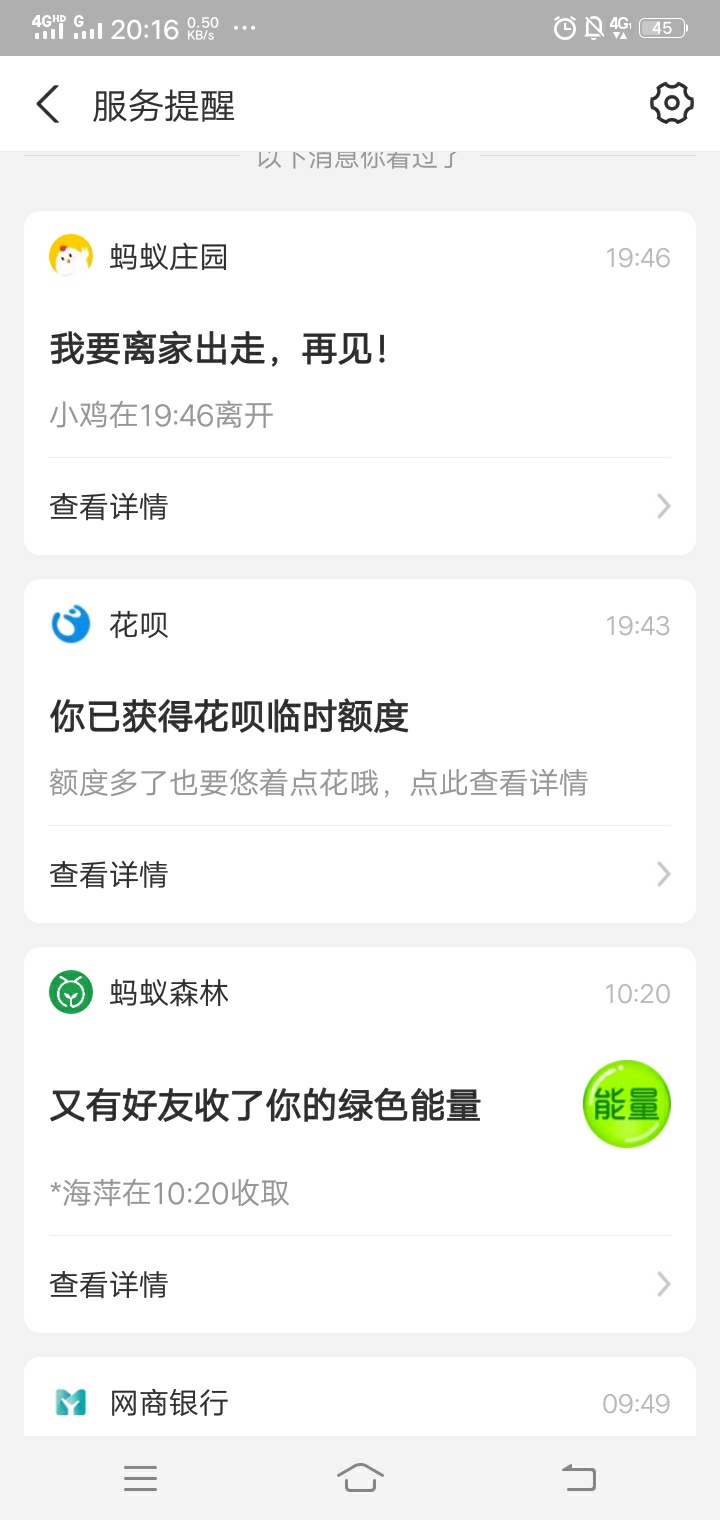This screenshot has height=1520, width=720.
Task: Open recent apps from navigation bar
Action: (x=140, y=1478)
